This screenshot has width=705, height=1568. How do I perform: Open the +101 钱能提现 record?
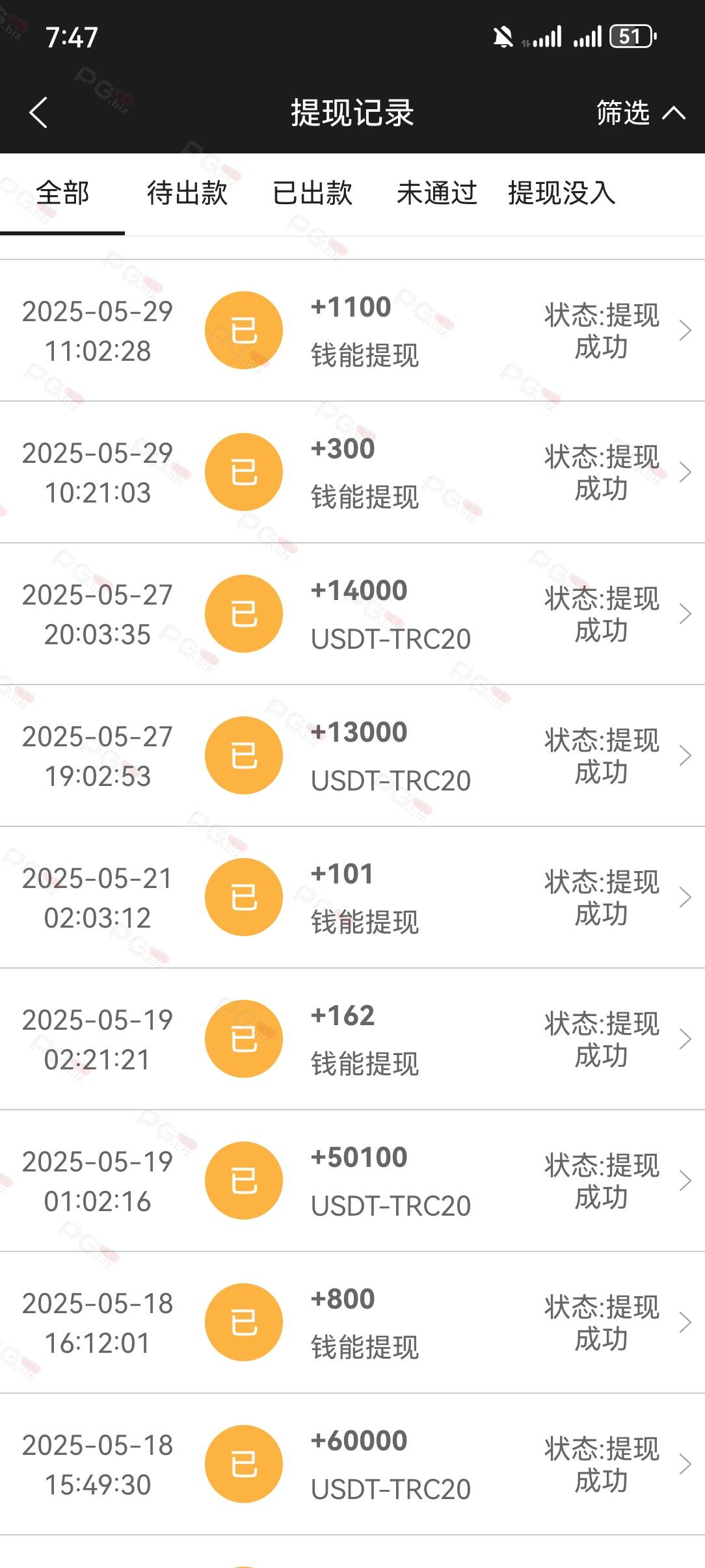point(352,897)
